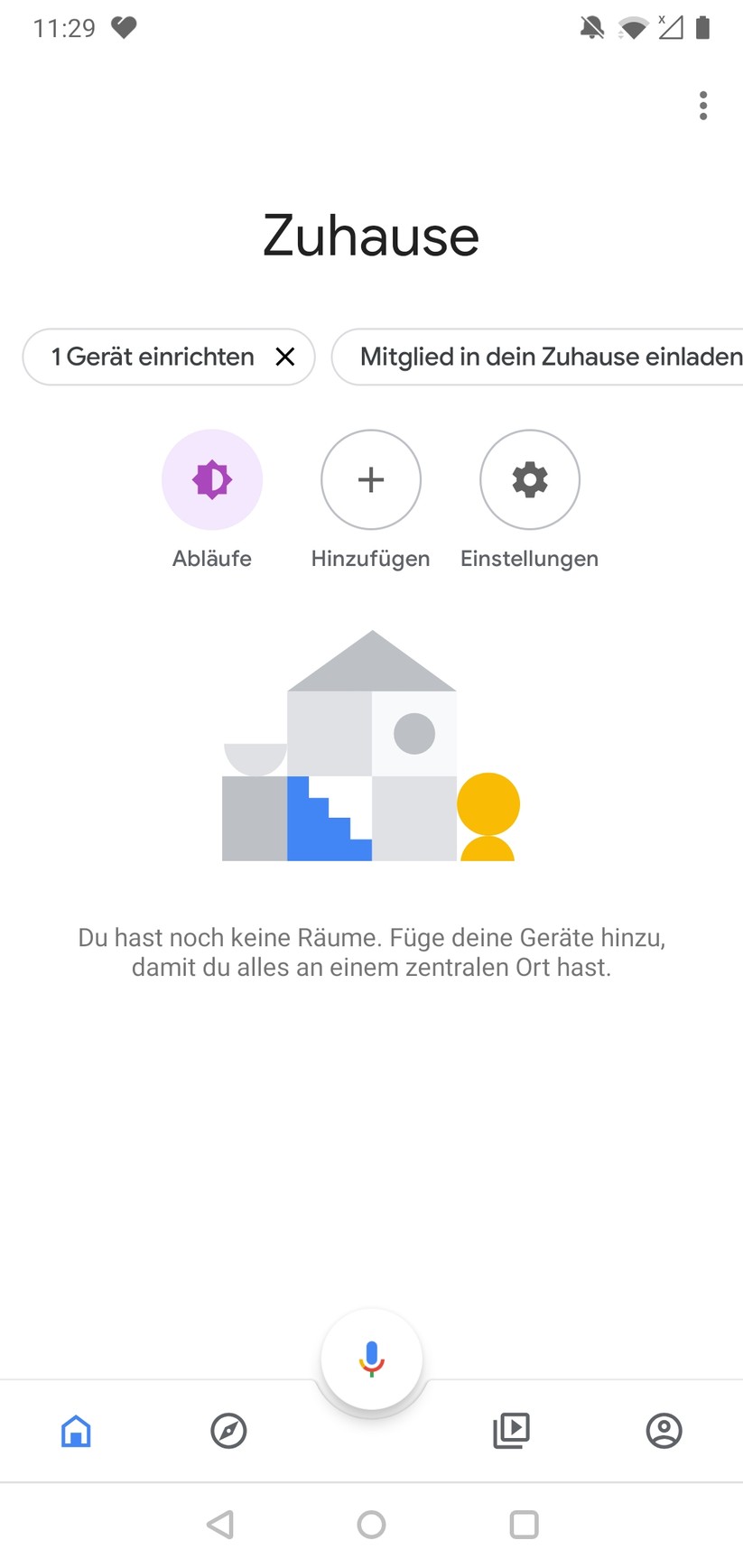Screen dimensions: 743x1568
Task: Tap the Hinzufügen plus button
Action: click(371, 479)
